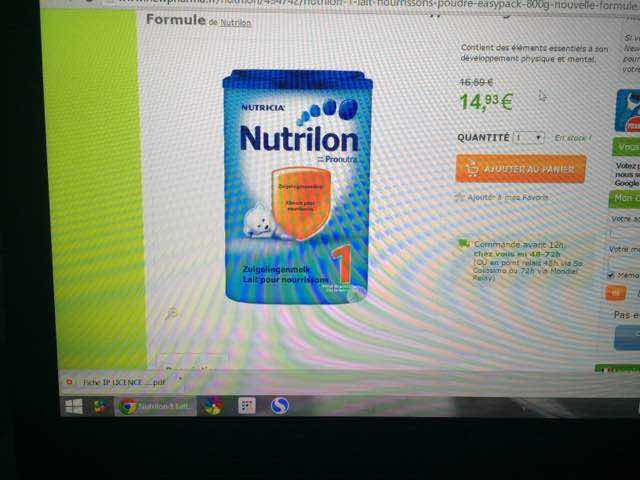Open the Nutrilon brand link
This screenshot has width=640, height=480.
(236, 21)
